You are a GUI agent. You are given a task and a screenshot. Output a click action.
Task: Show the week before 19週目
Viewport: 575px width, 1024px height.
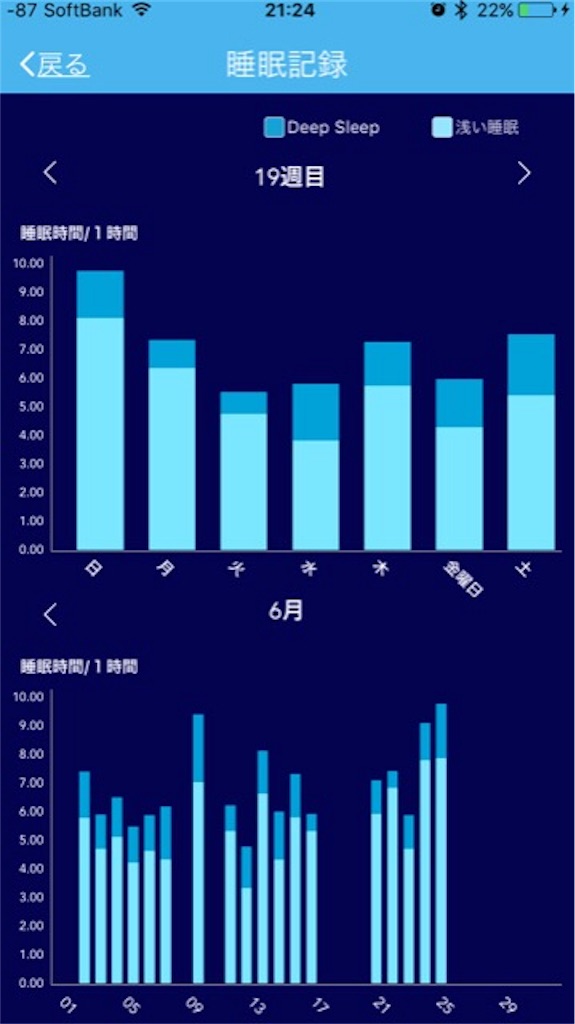coord(50,173)
